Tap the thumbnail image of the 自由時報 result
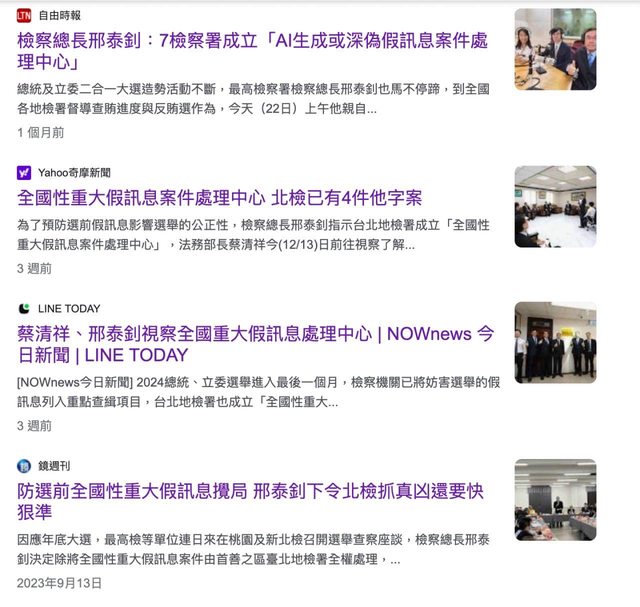This screenshot has height=607, width=640. pos(555,49)
